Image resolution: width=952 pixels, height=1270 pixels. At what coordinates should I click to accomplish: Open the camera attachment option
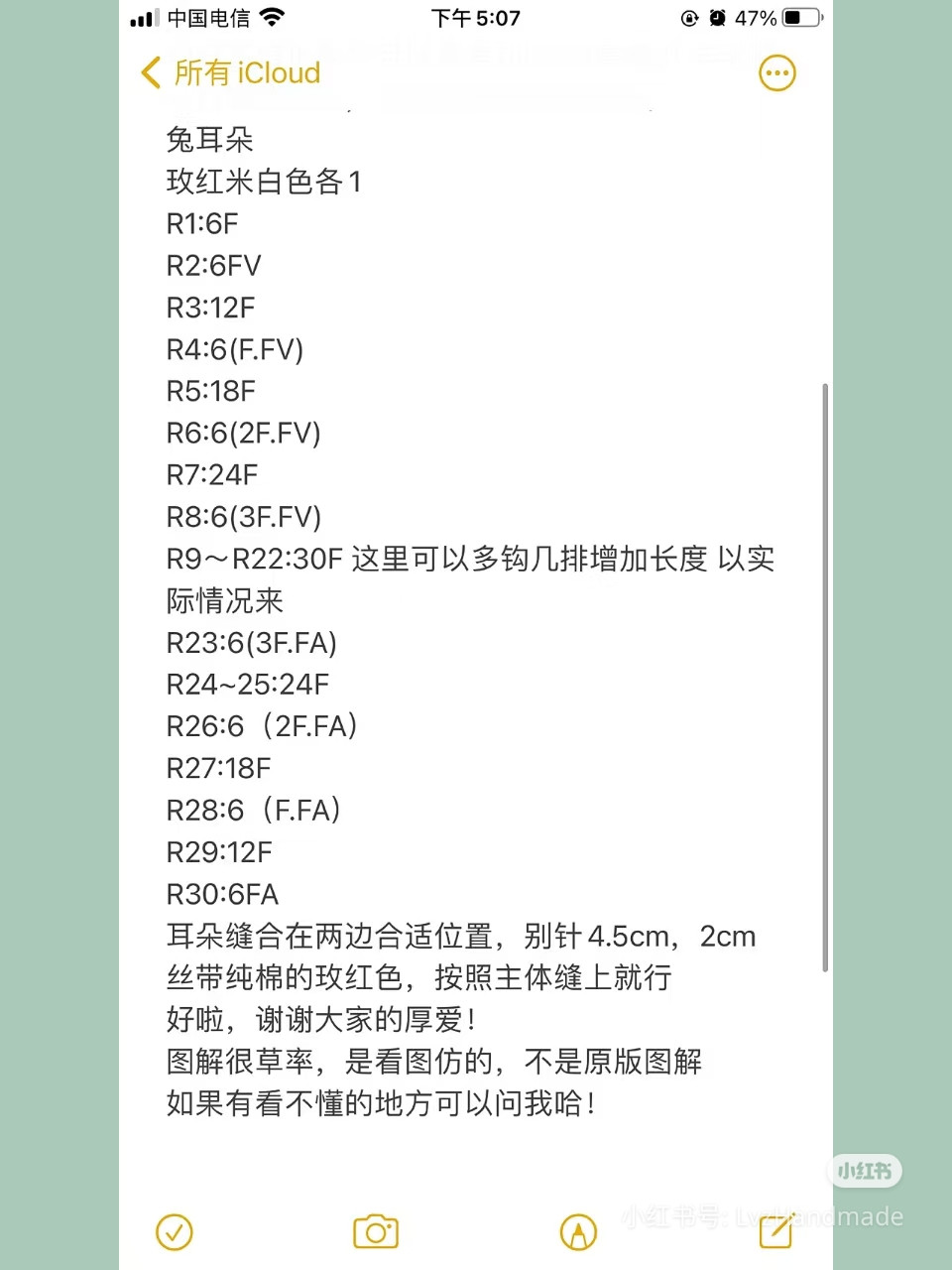click(x=376, y=1232)
